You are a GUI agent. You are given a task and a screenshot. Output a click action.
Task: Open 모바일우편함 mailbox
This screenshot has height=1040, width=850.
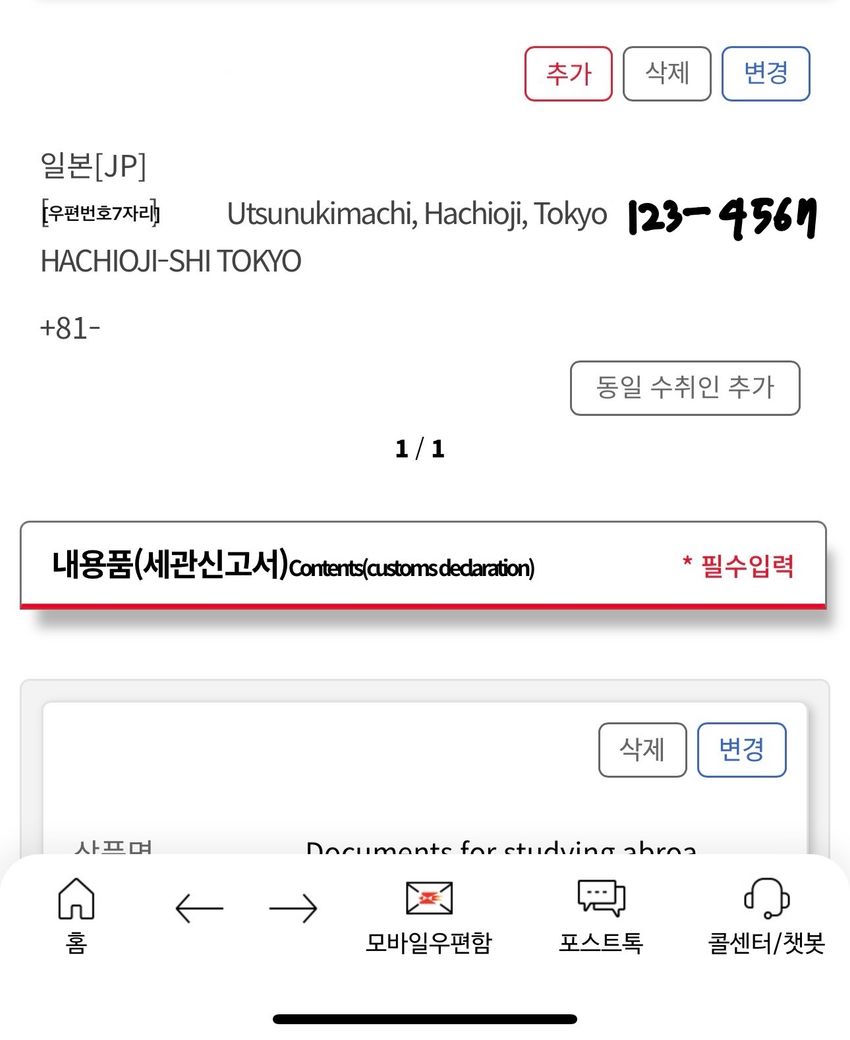click(429, 914)
